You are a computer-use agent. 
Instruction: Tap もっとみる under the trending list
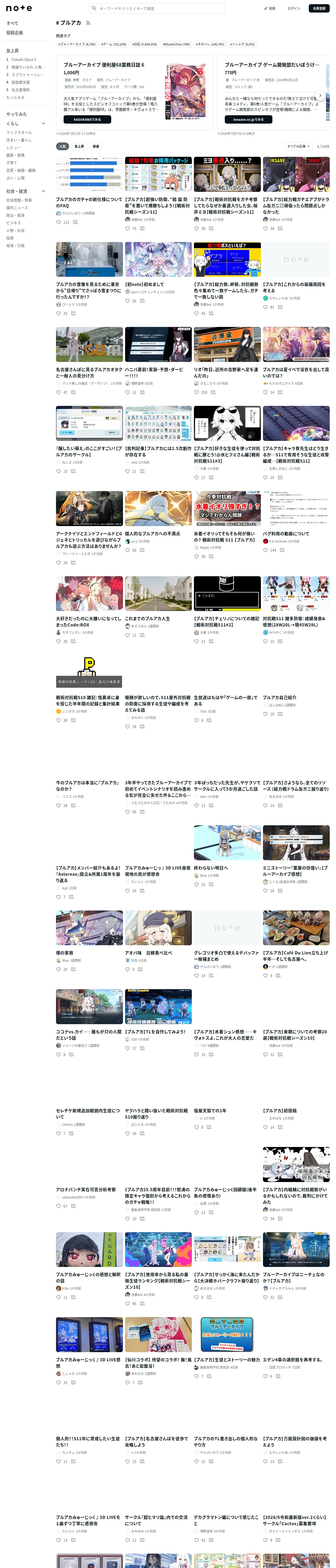(15, 97)
